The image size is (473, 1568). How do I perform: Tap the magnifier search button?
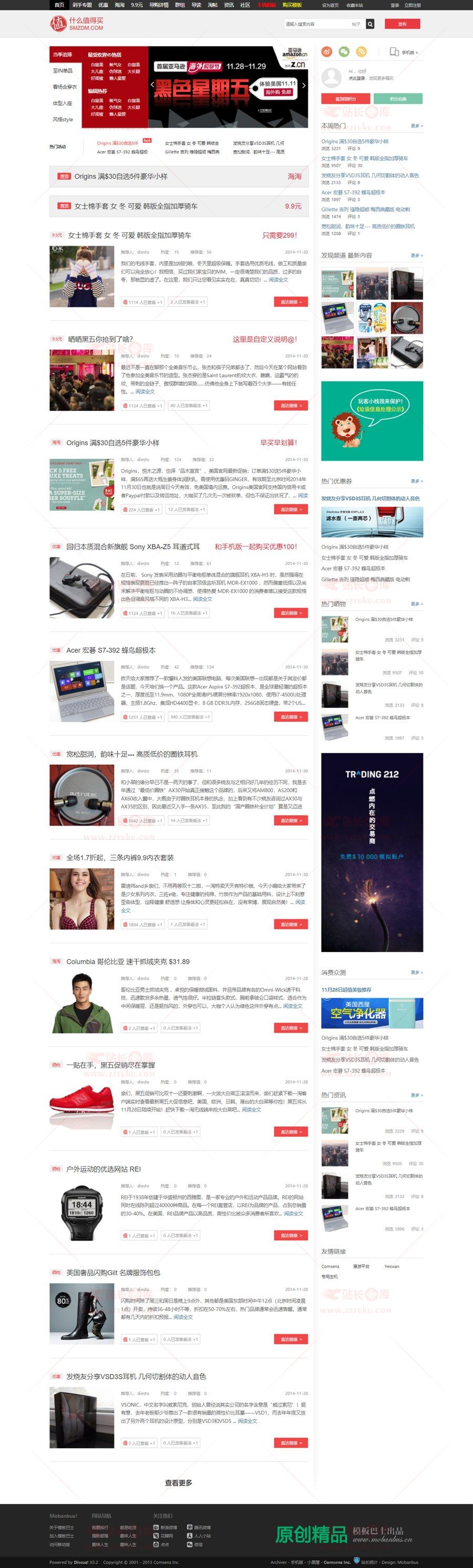370,24
